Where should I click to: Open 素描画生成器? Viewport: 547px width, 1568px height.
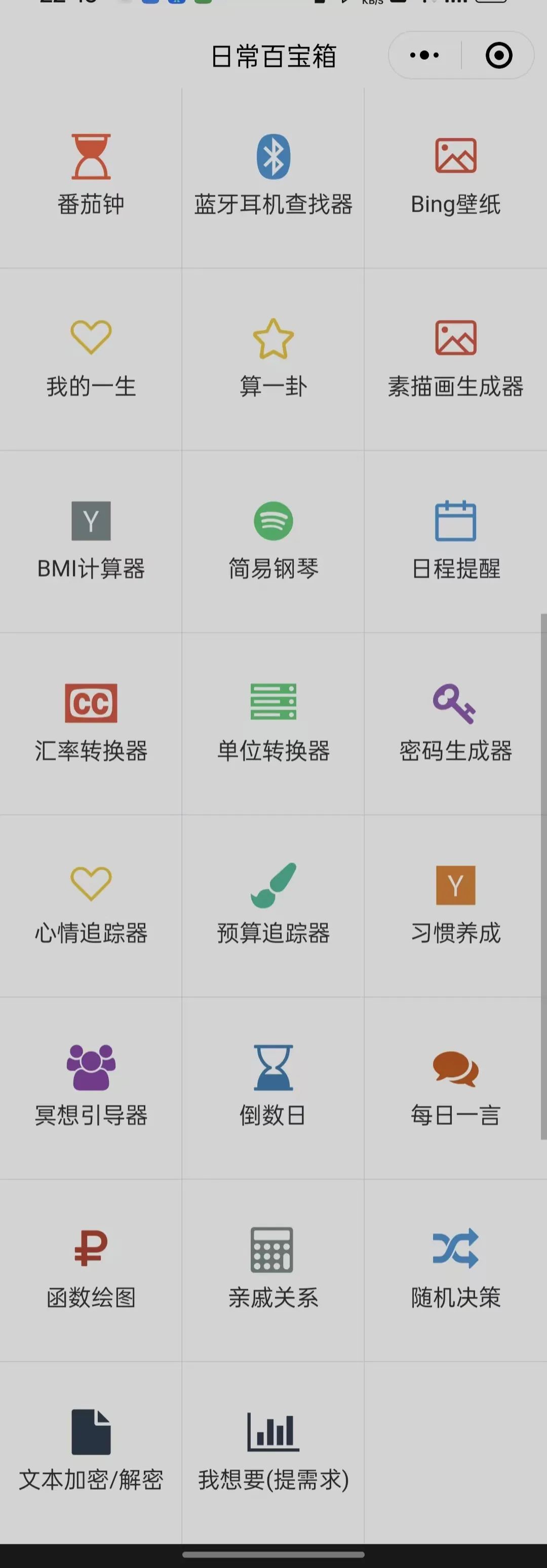456,359
